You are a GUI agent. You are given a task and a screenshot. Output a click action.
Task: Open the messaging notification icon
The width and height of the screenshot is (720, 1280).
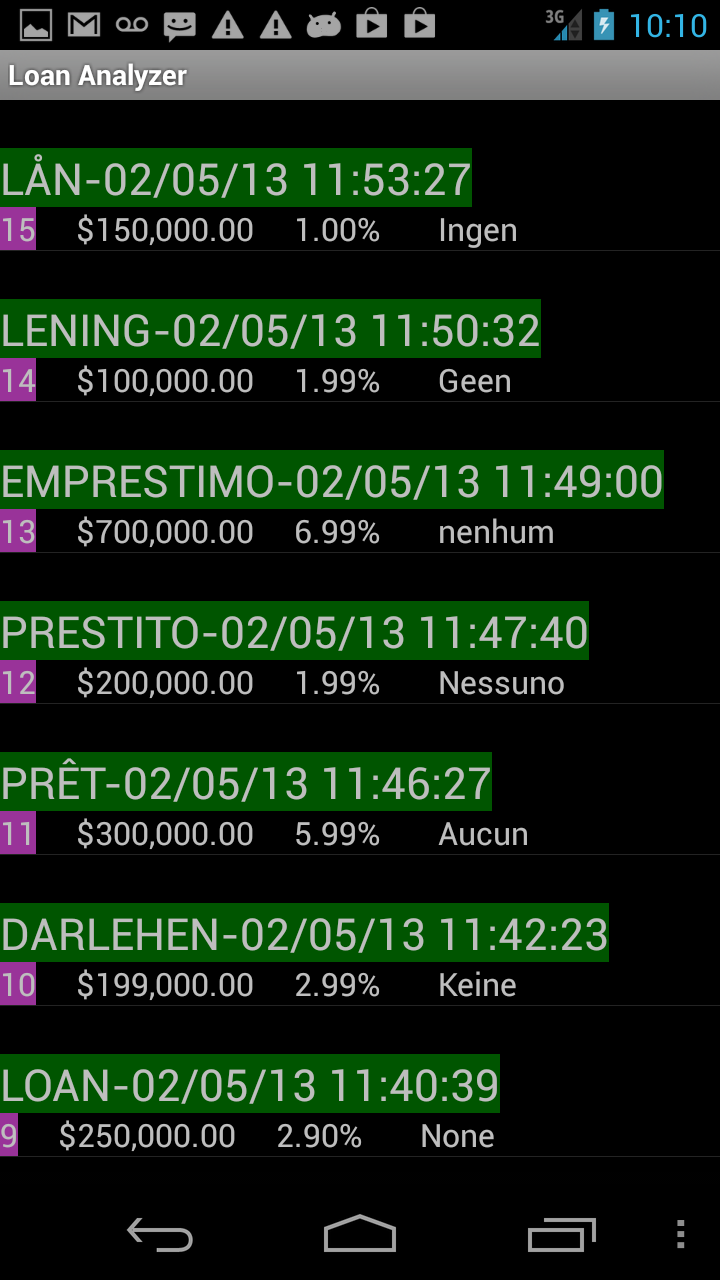point(178,24)
